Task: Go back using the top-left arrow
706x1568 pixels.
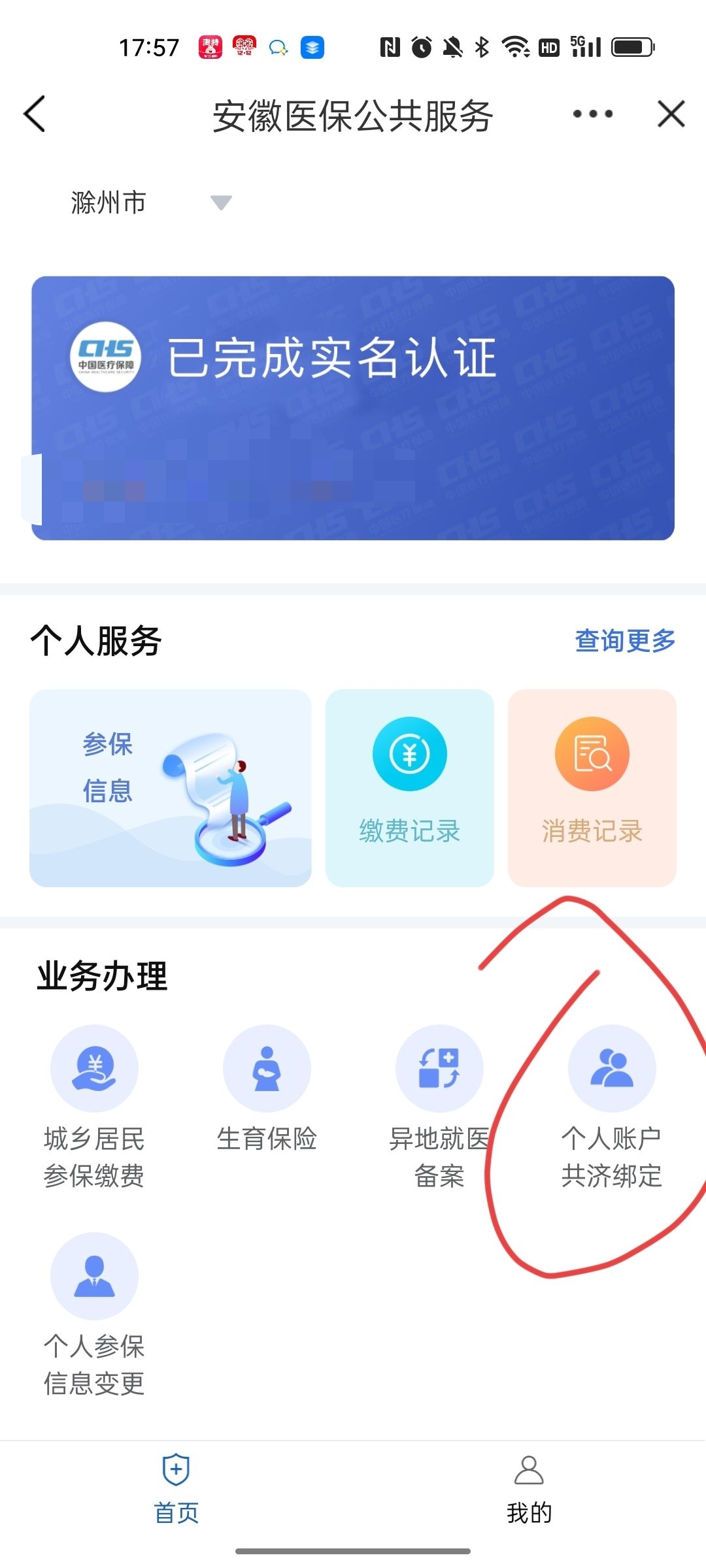Action: [35, 114]
